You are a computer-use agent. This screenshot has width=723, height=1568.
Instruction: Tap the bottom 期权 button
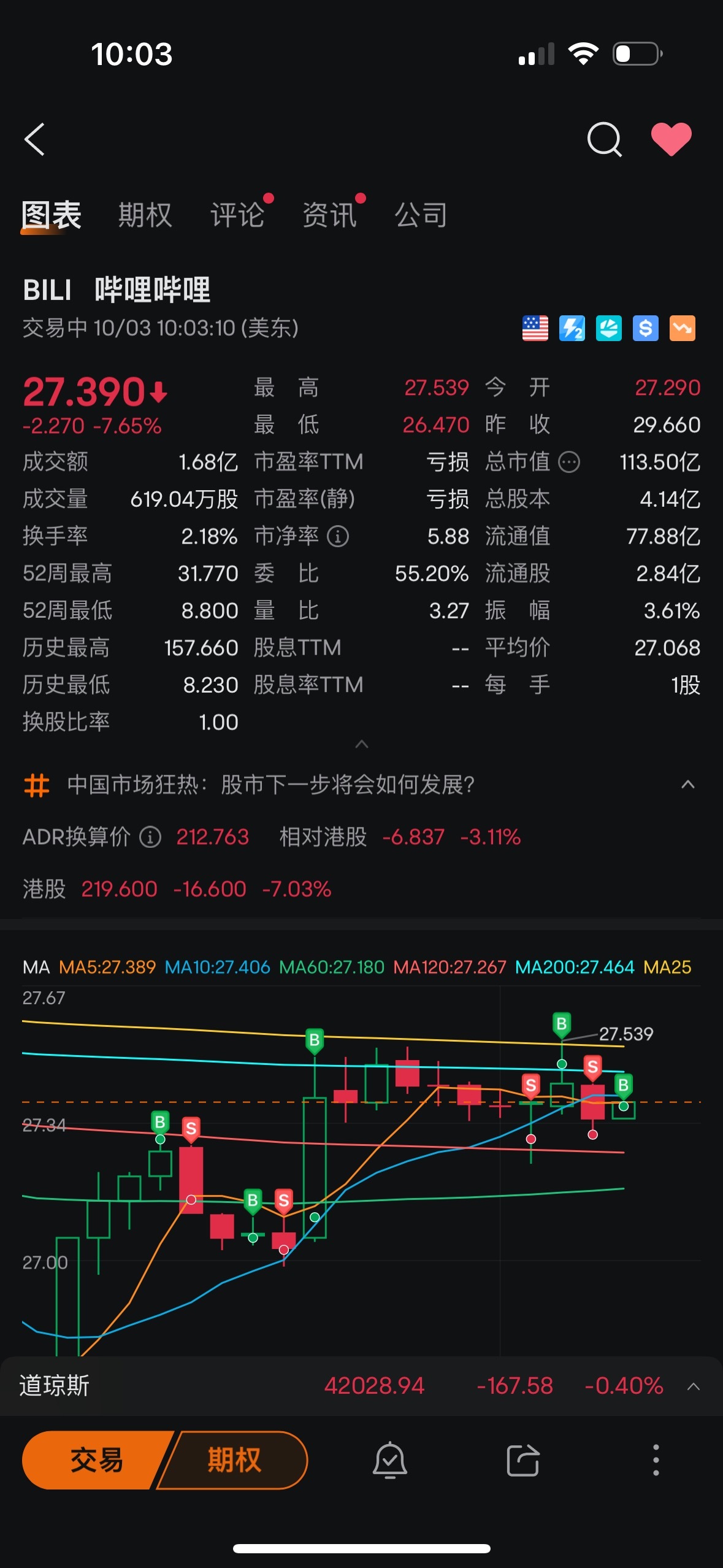pyautogui.click(x=234, y=1460)
